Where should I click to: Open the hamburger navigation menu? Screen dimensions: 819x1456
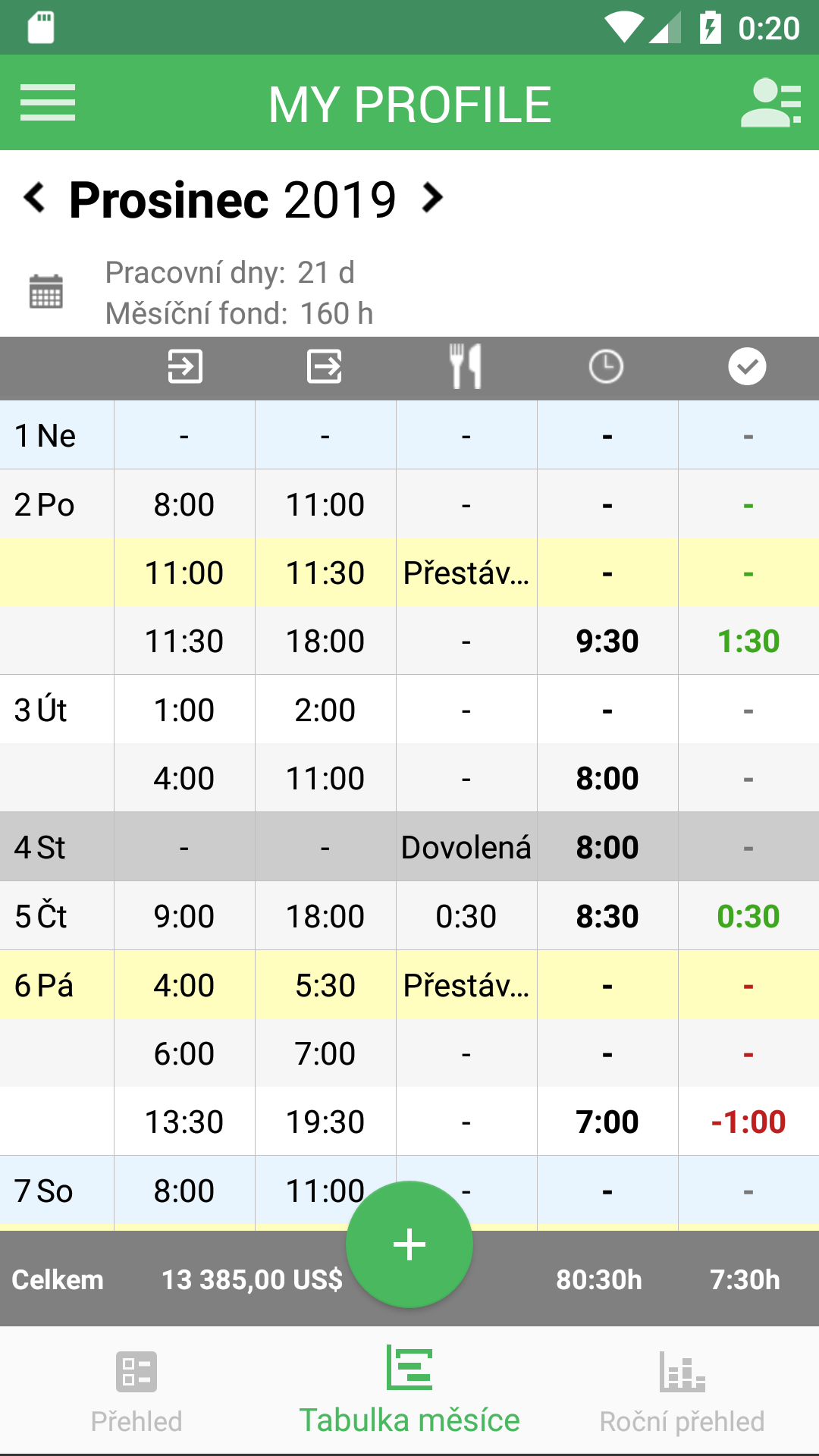click(47, 103)
